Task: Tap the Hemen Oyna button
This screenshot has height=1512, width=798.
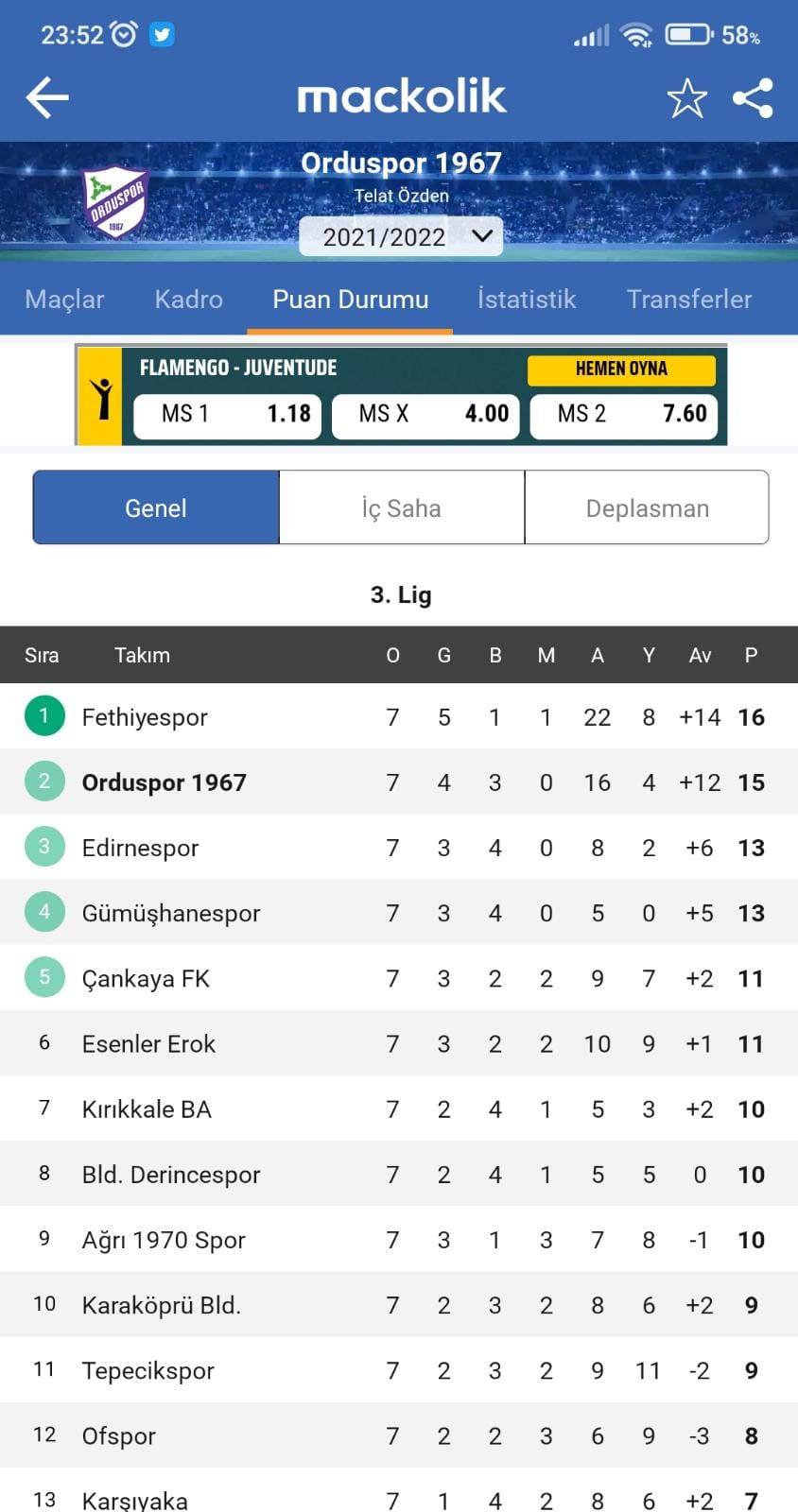Action: (621, 369)
